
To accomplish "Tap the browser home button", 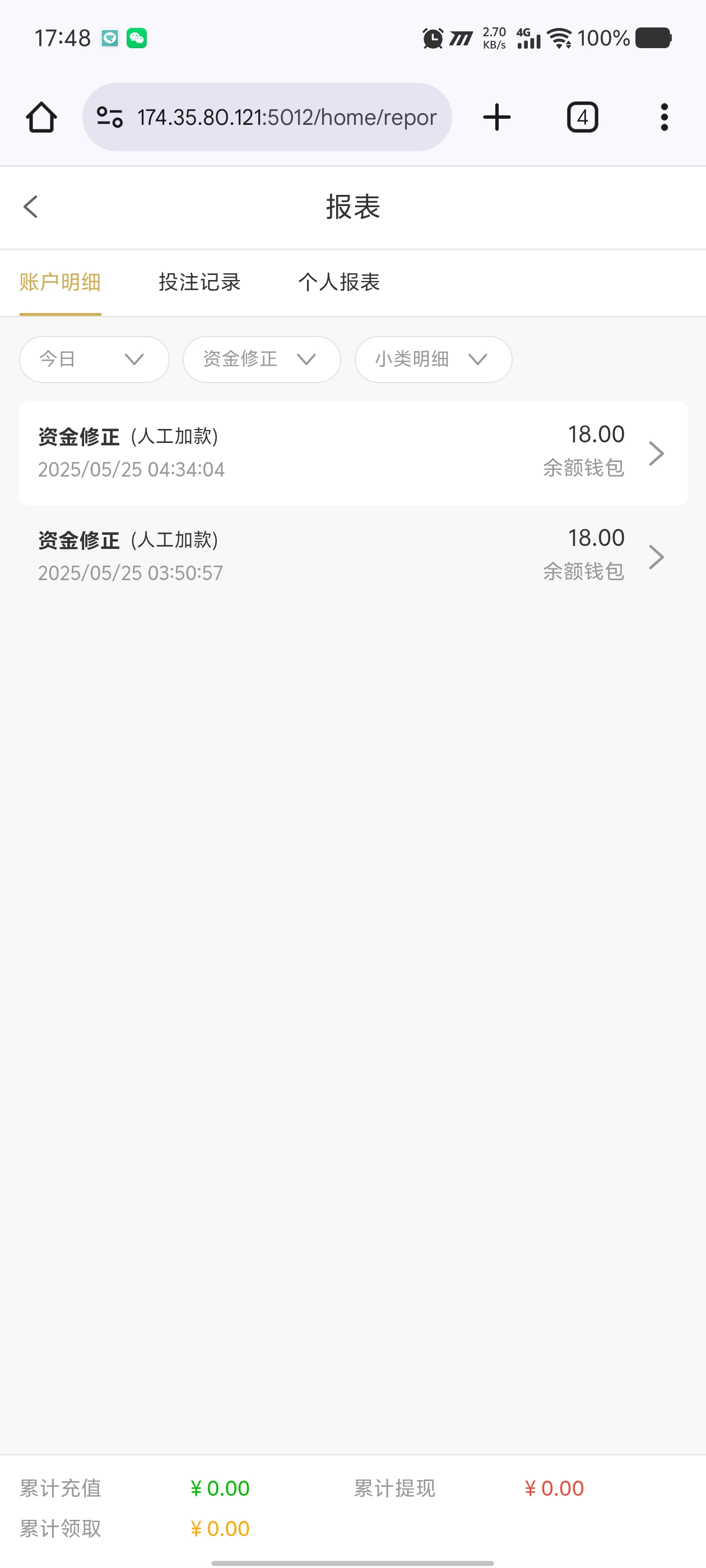I will (x=41, y=117).
